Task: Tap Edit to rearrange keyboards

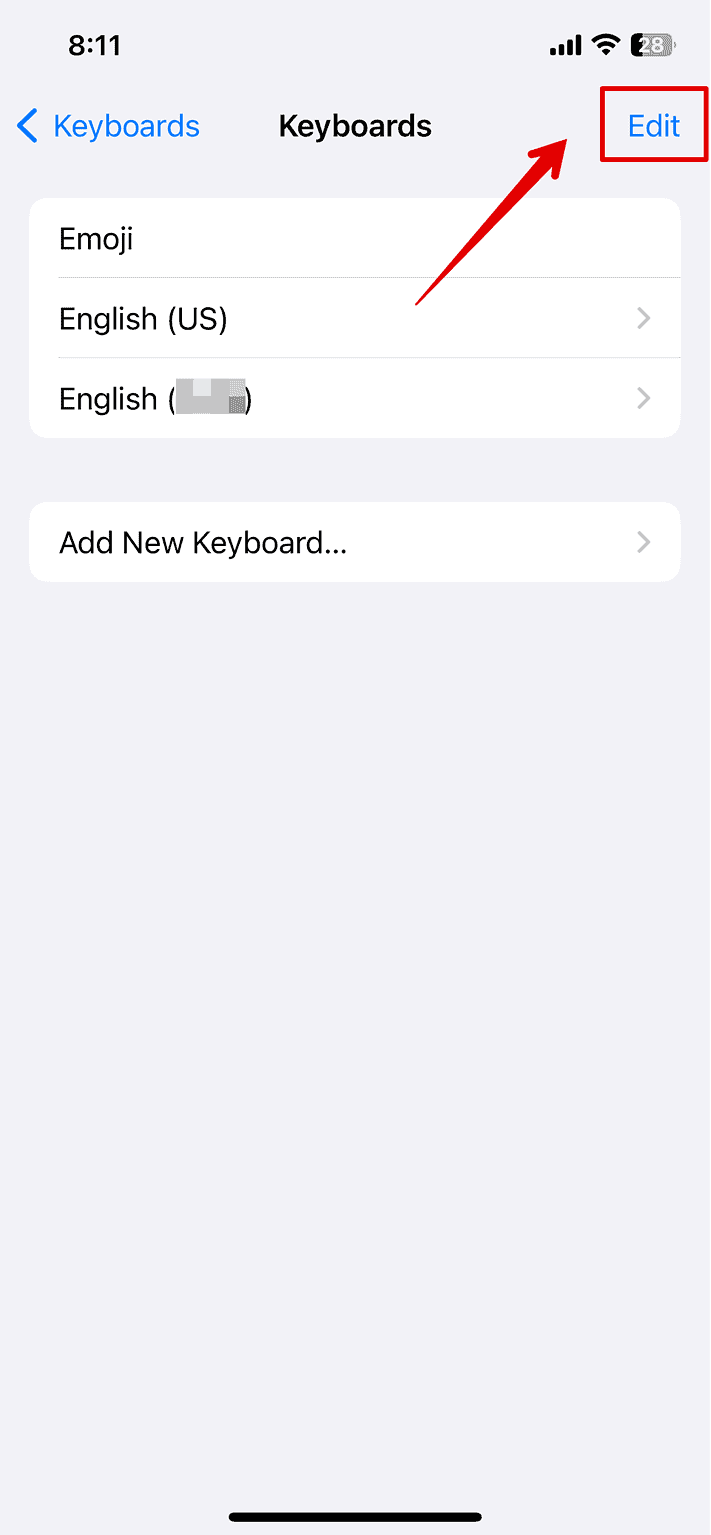Action: 653,126
